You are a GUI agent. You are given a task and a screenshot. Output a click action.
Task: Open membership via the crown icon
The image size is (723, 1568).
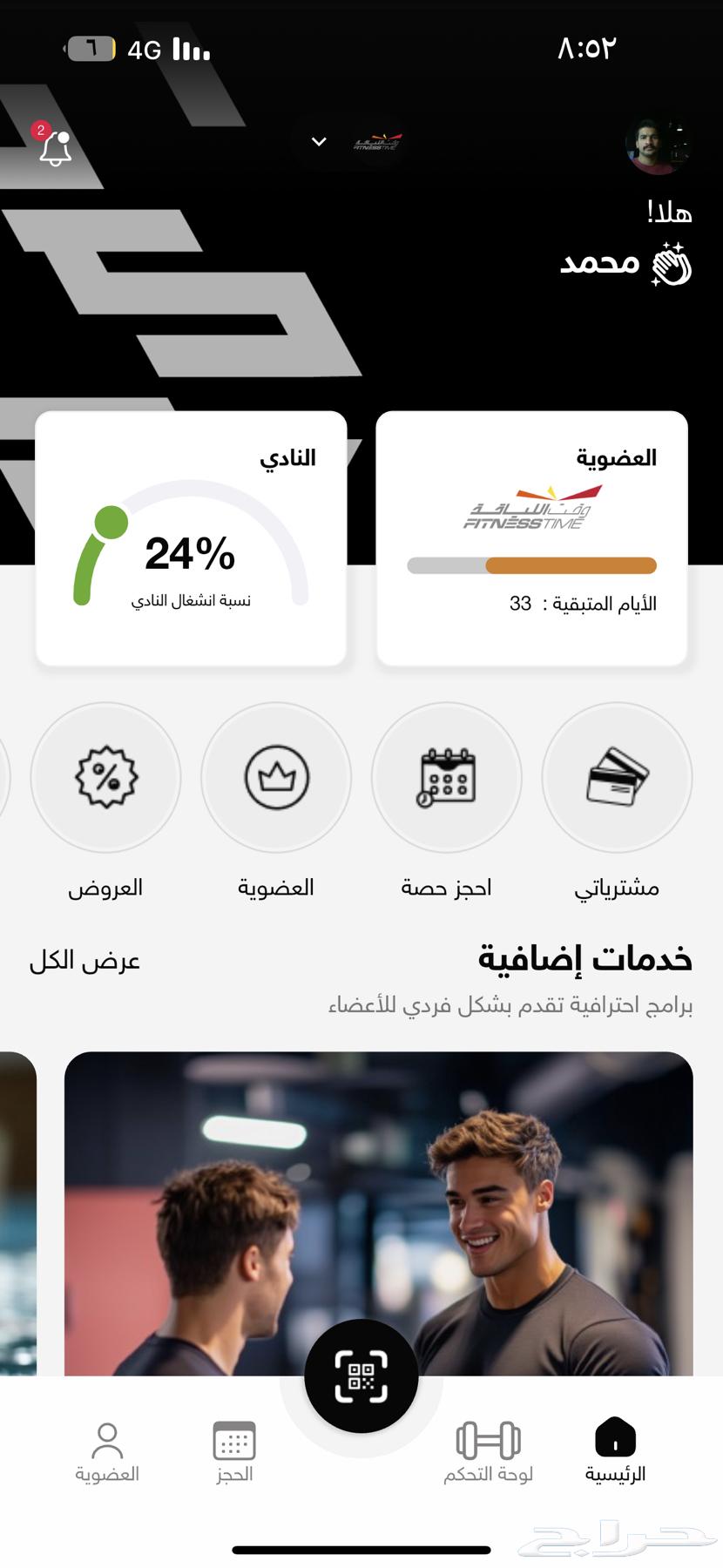[275, 777]
